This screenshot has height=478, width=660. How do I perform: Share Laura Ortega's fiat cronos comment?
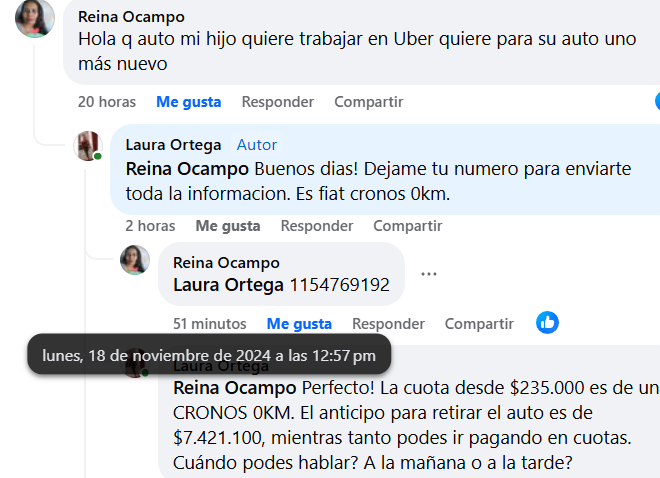pos(407,226)
